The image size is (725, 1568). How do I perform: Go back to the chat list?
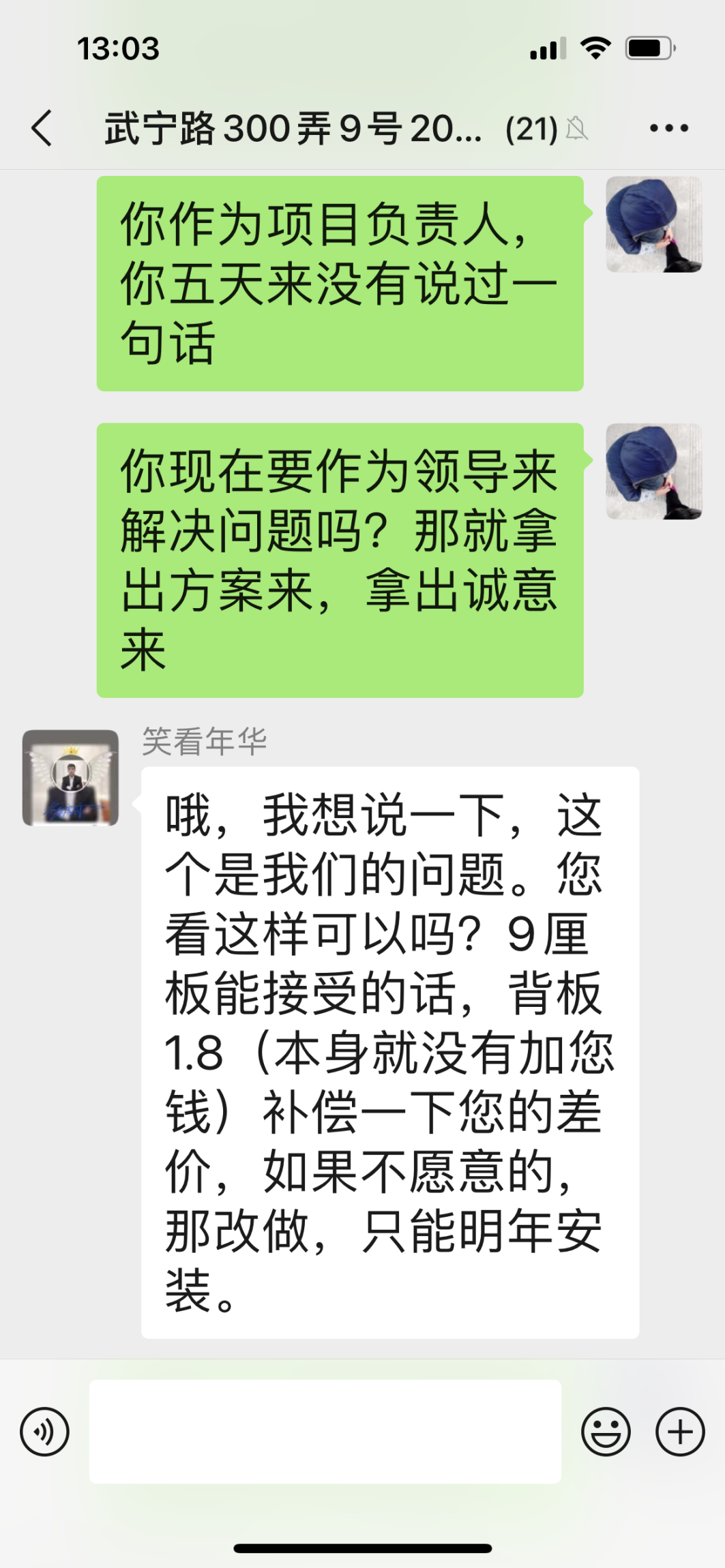coord(42,128)
